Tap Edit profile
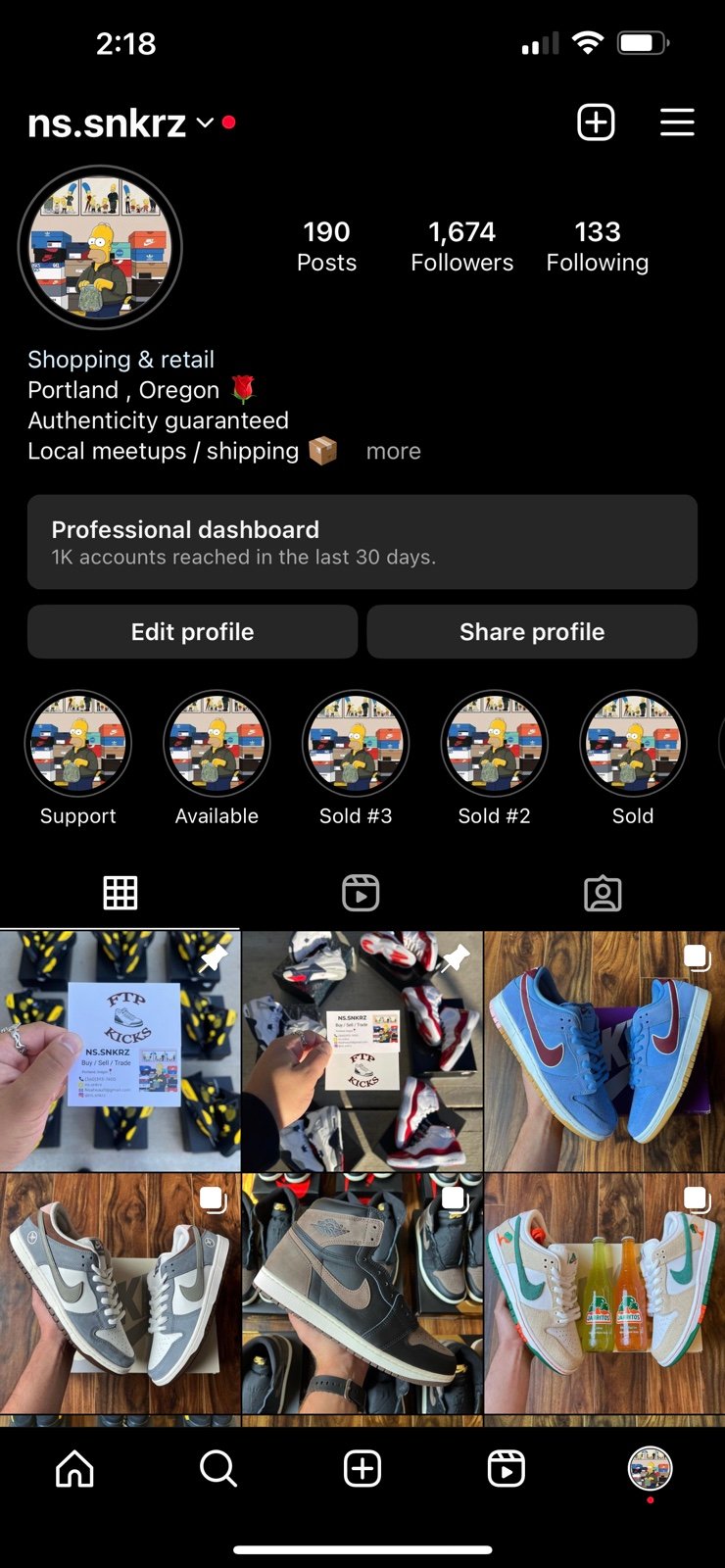Image resolution: width=725 pixels, height=1568 pixels. coord(192,632)
